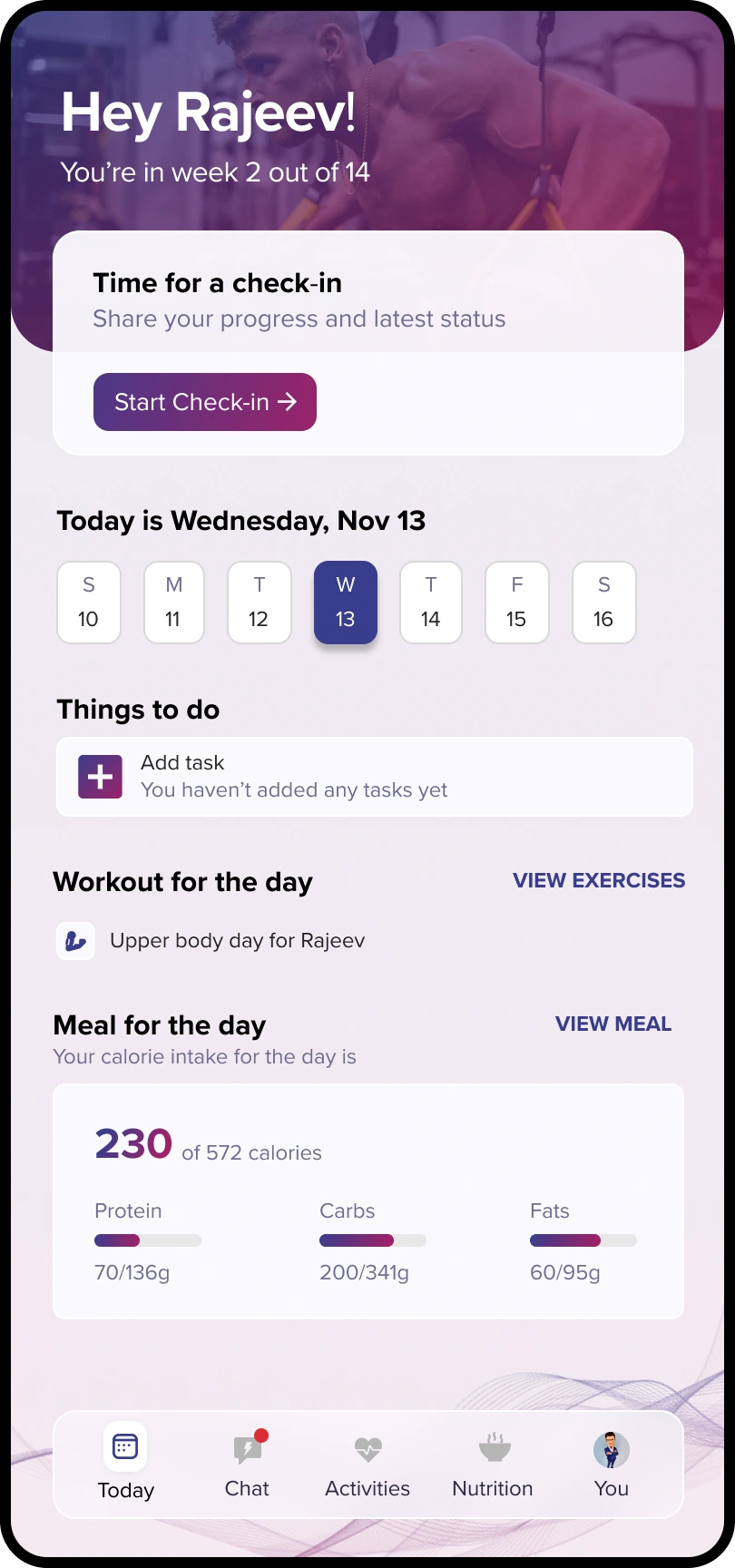Click the Protein progress bar
Viewport: 735px width, 1568px height.
coord(148,1240)
